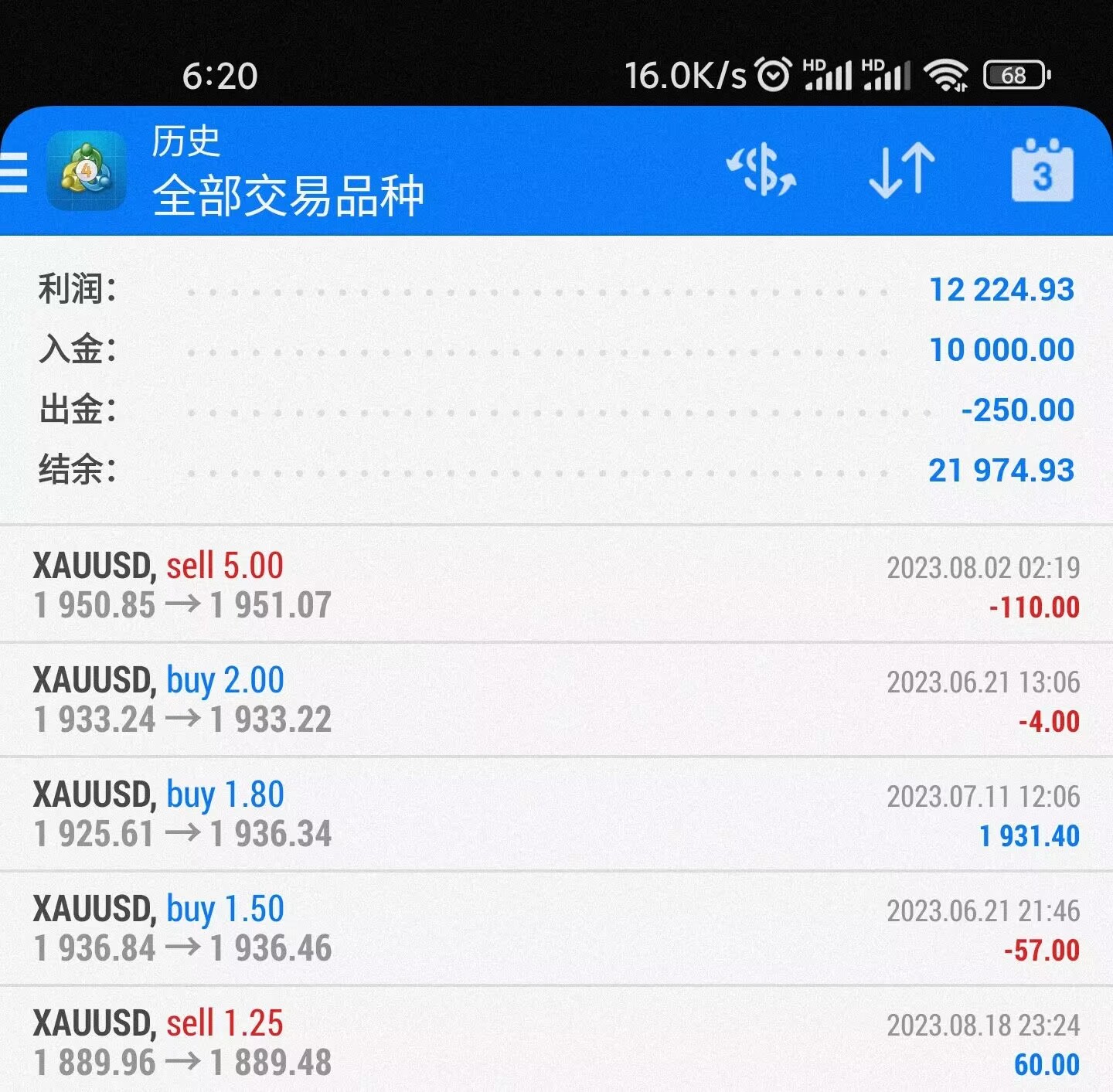1113x1092 pixels.
Task: Open the XAUUSD sell 1.25 trade
Action: click(556, 1041)
